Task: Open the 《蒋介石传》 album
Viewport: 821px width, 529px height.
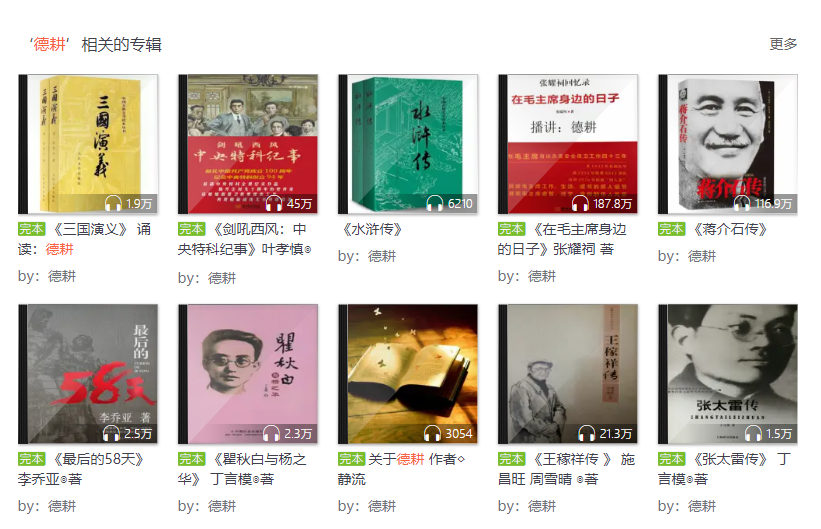Action: click(728, 144)
